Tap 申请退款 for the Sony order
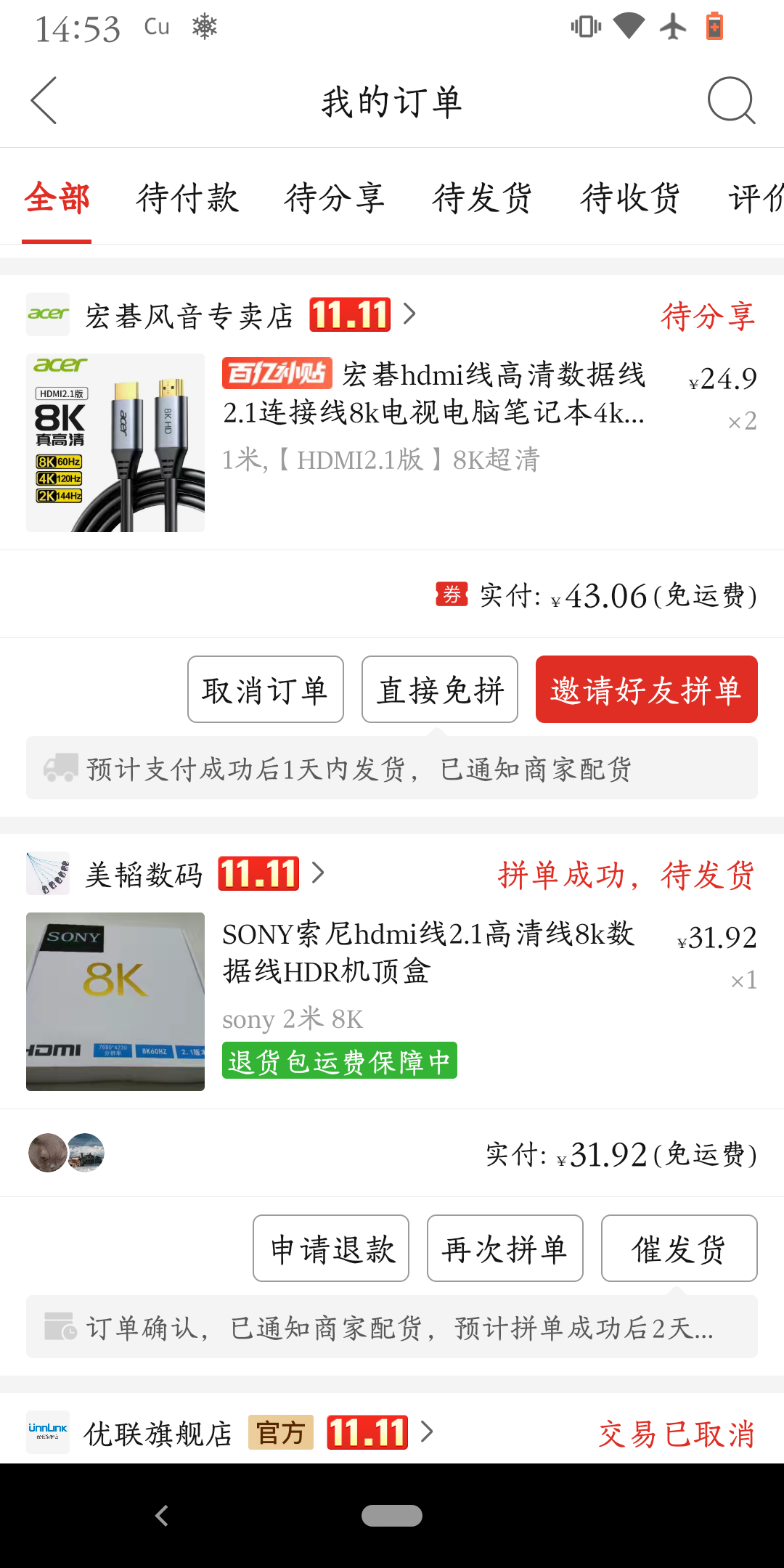The height and width of the screenshot is (1568, 784). (331, 1249)
